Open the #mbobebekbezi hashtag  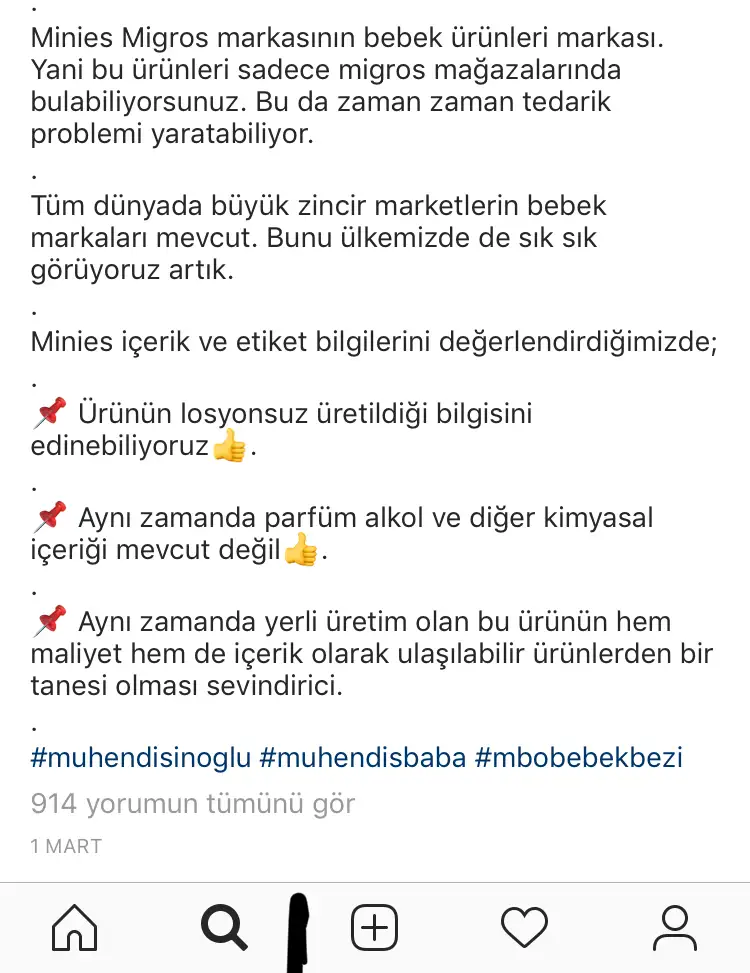click(x=578, y=757)
